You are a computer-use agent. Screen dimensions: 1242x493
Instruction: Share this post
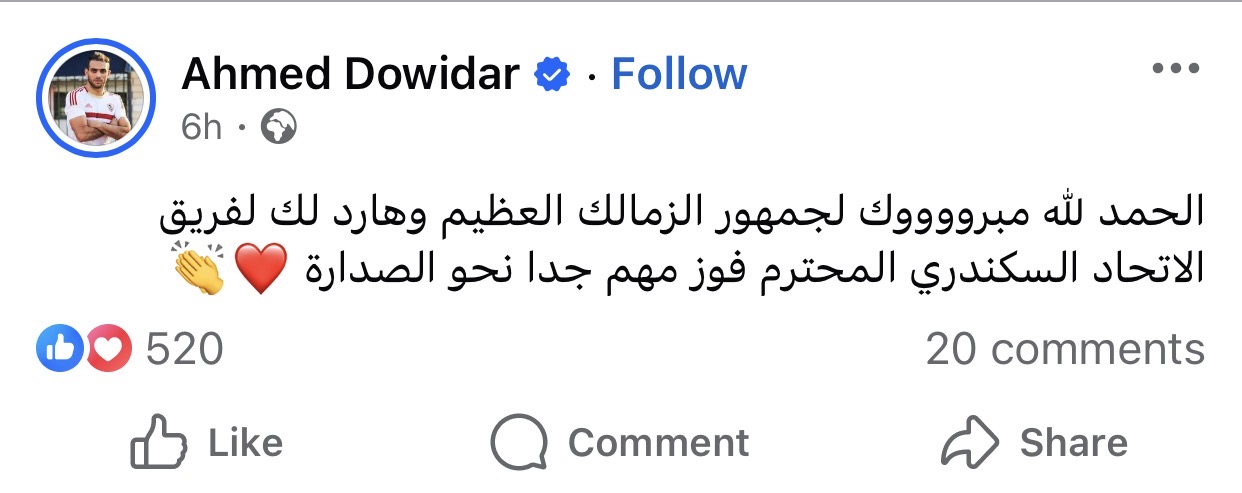pyautogui.click(x=1035, y=443)
